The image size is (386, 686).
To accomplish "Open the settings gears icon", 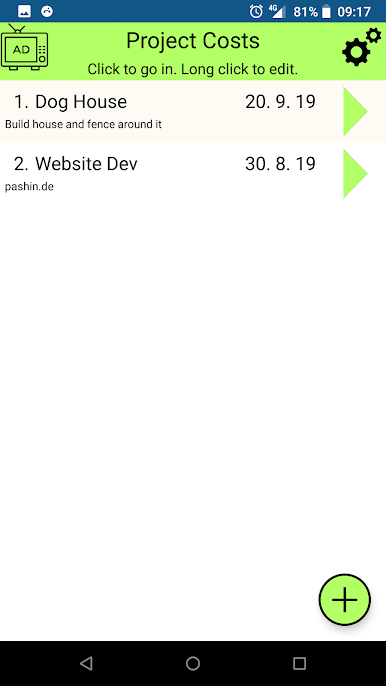I will (361, 47).
